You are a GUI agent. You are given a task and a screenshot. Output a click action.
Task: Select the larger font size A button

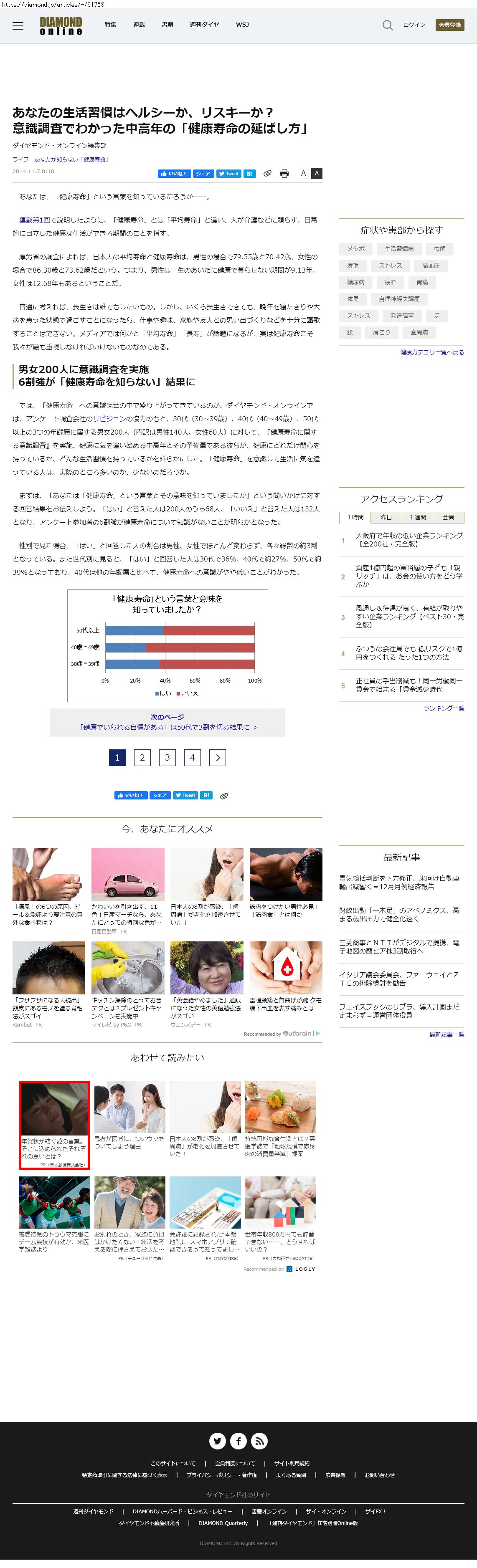pyautogui.click(x=316, y=174)
